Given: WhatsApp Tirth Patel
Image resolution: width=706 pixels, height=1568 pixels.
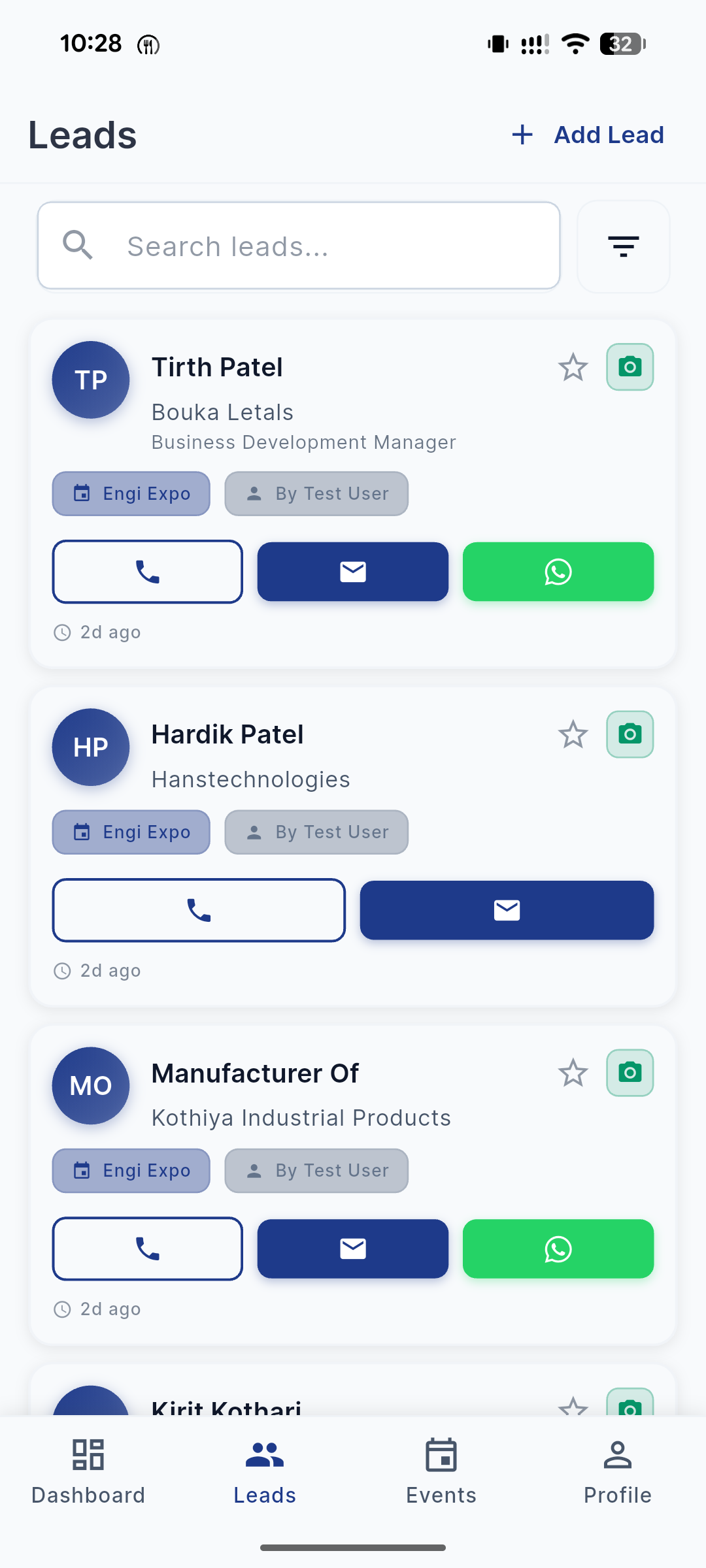Looking at the screenshot, I should click(558, 572).
